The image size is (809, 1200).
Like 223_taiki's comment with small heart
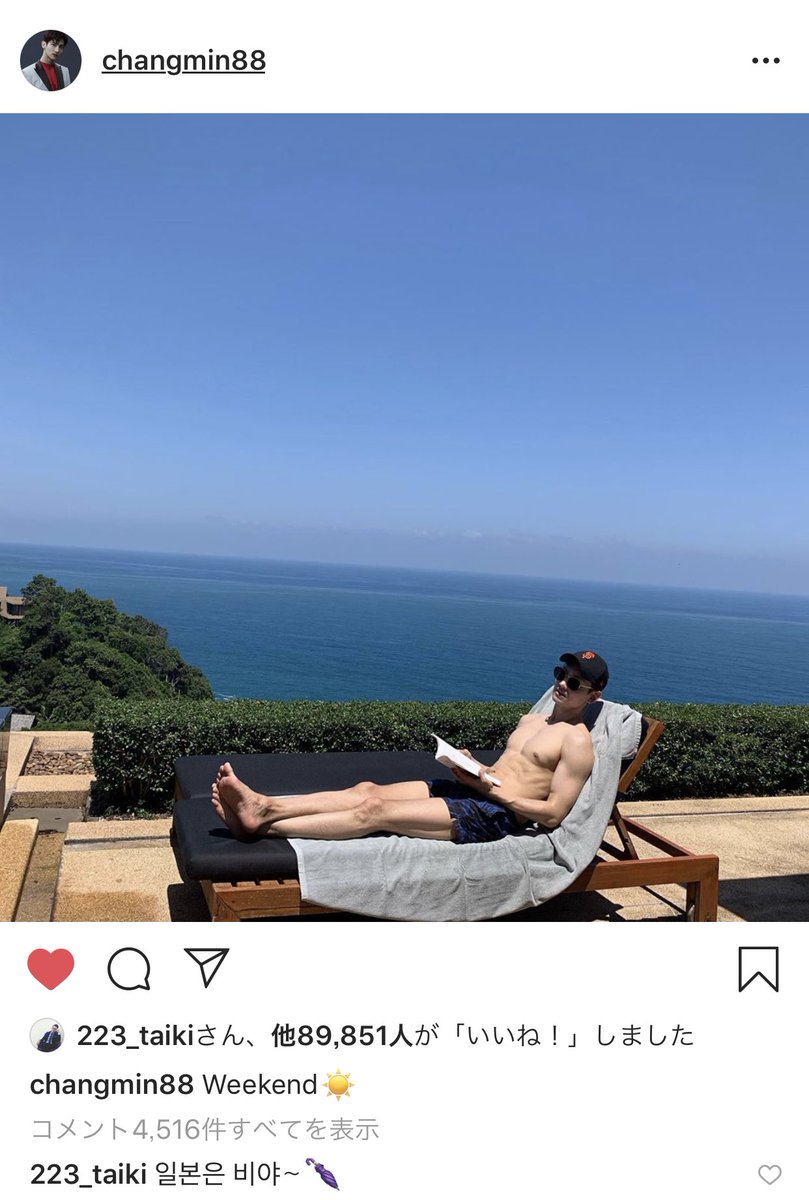point(769,1174)
